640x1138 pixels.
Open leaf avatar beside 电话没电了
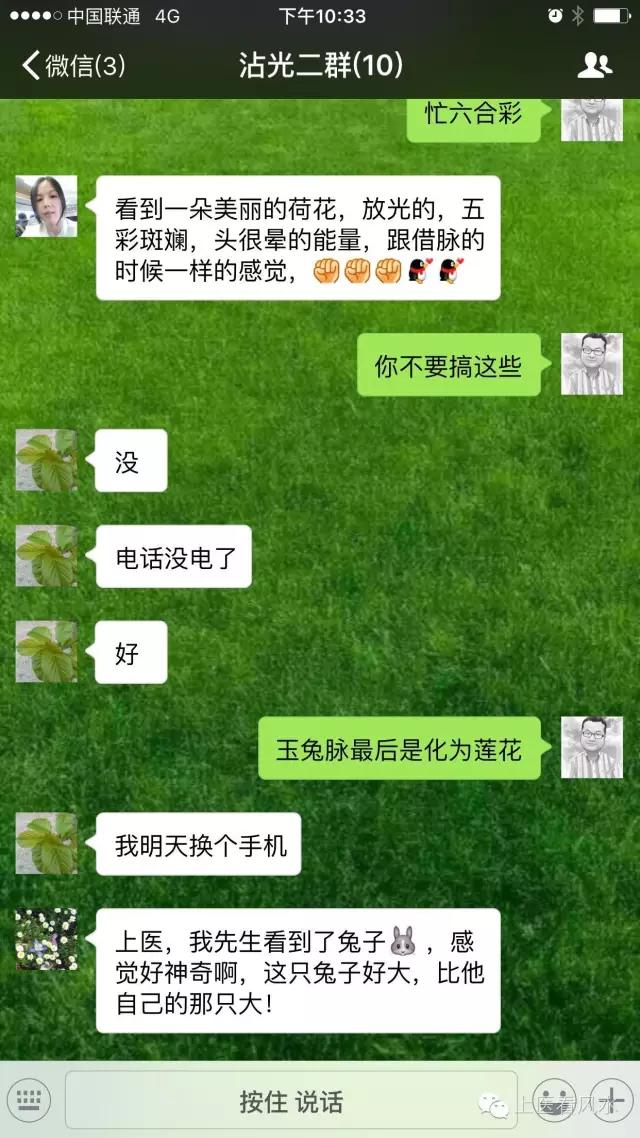tap(46, 556)
